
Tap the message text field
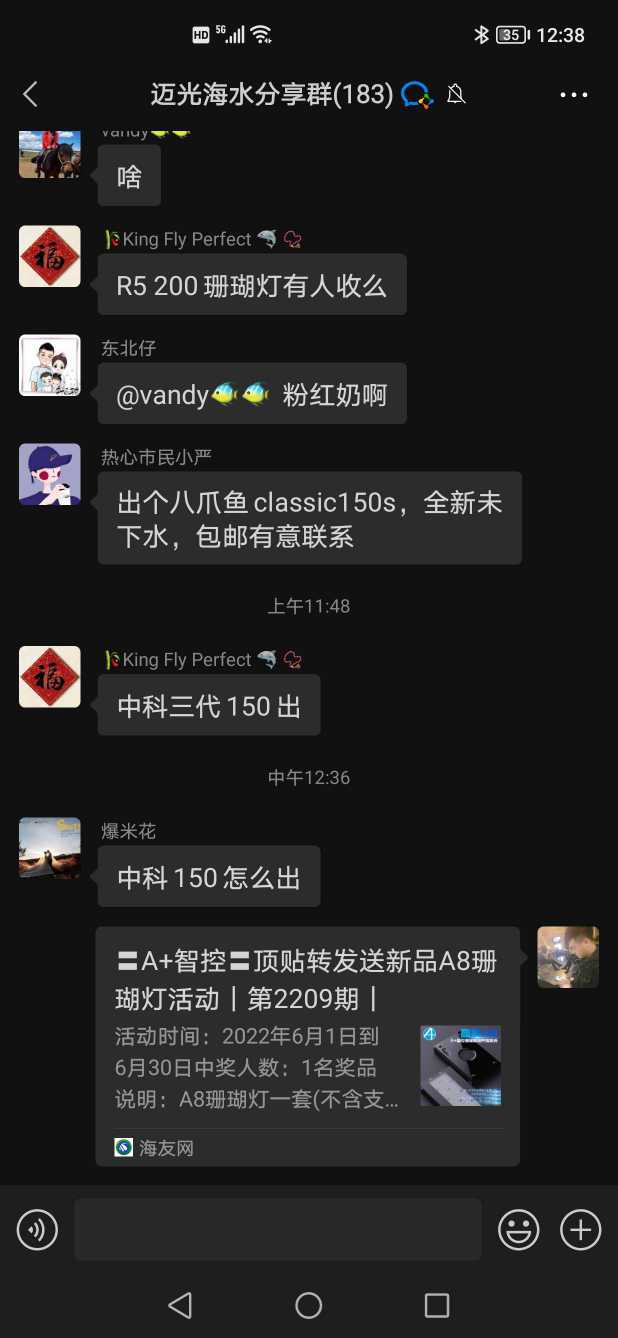click(277, 1230)
